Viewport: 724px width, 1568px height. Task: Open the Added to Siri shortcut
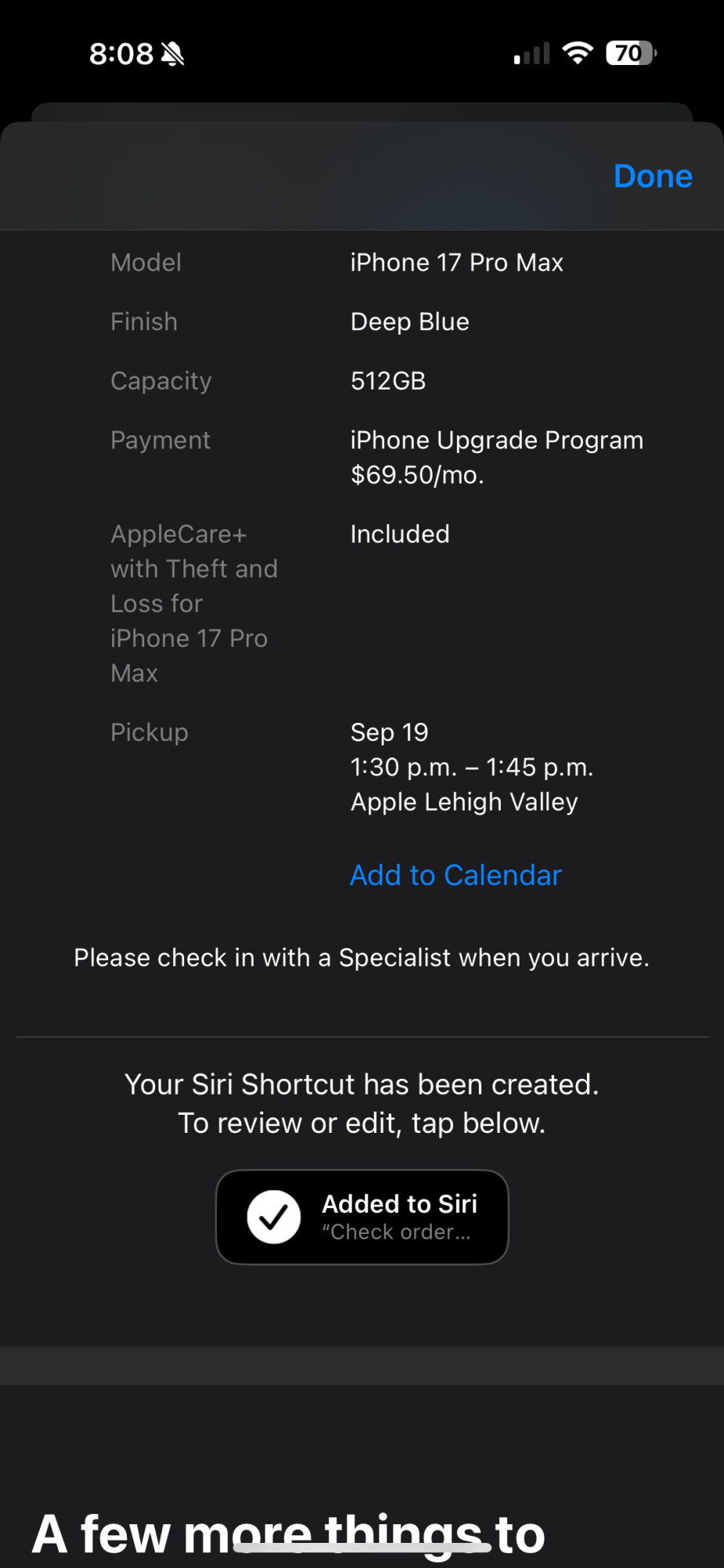click(x=362, y=1217)
